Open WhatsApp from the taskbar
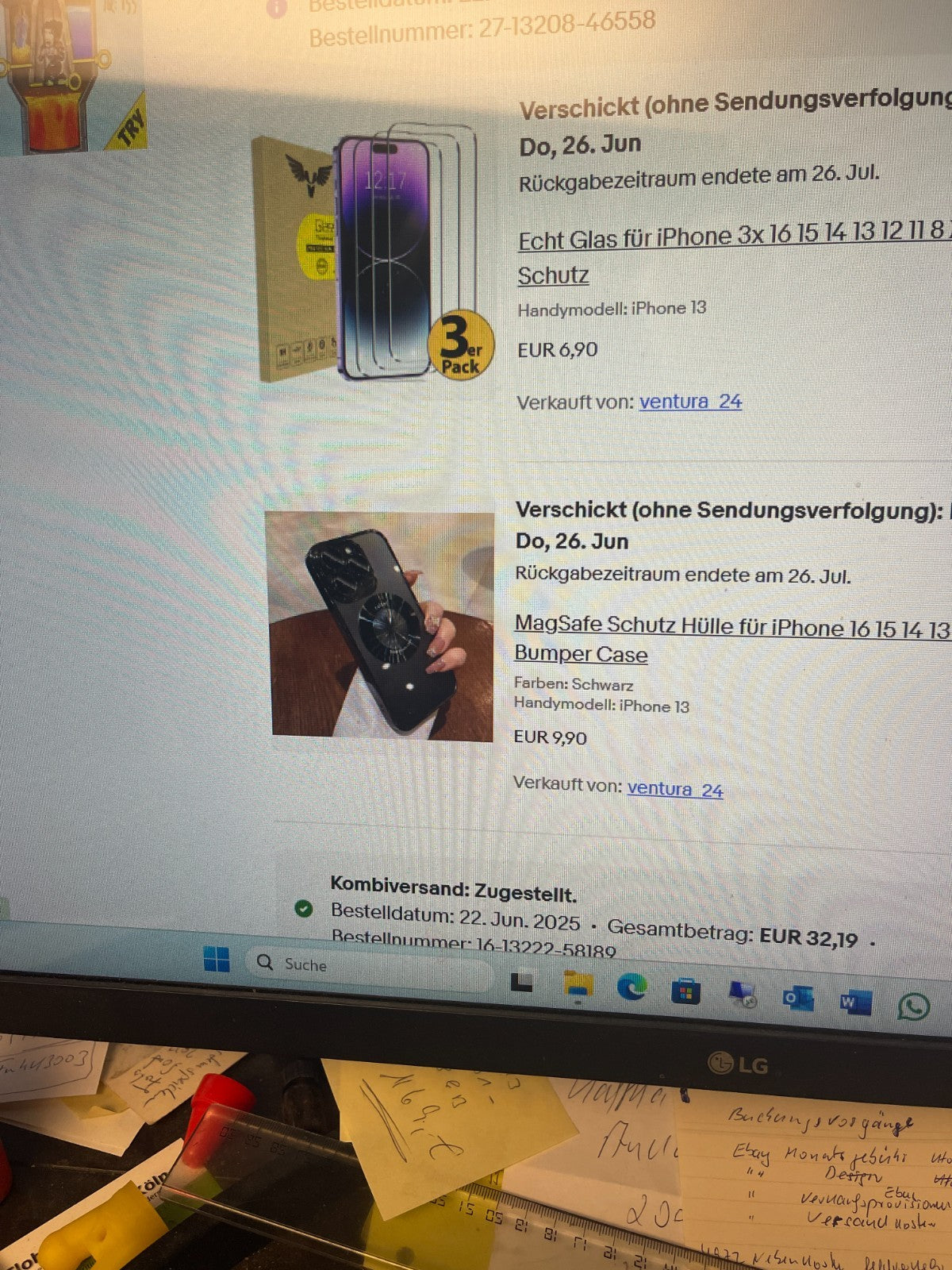This screenshot has height=1270, width=952. pos(913,1006)
